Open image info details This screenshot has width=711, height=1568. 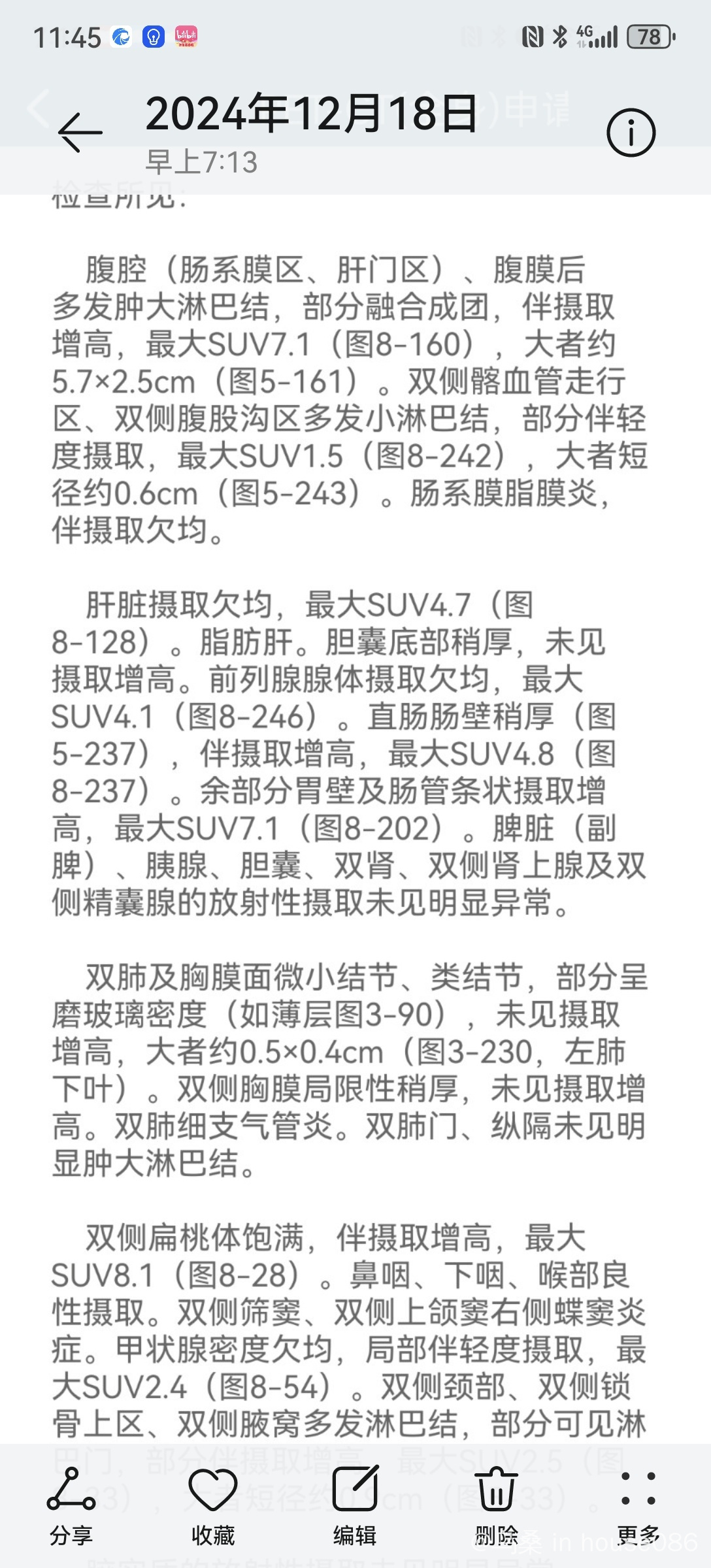(631, 133)
